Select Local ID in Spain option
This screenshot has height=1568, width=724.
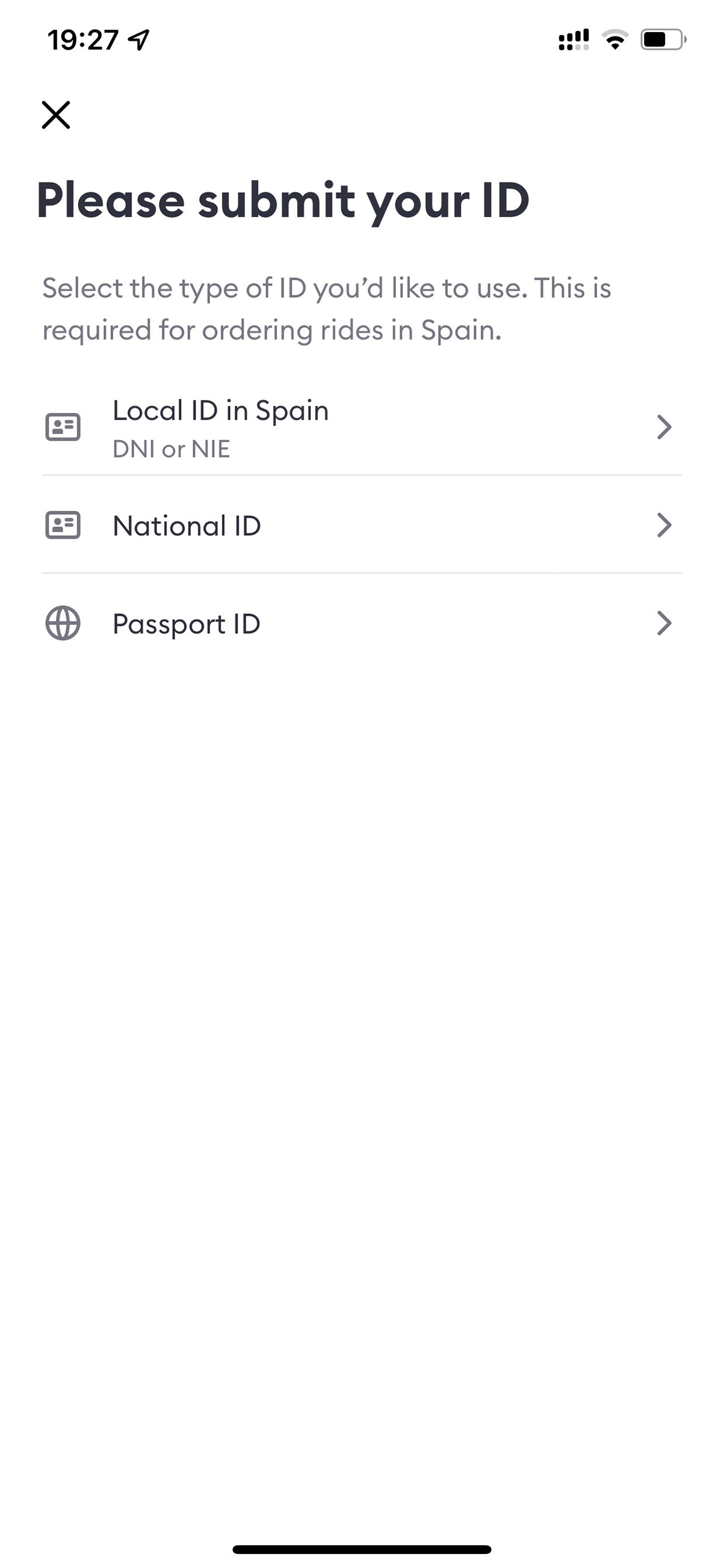[x=362, y=427]
